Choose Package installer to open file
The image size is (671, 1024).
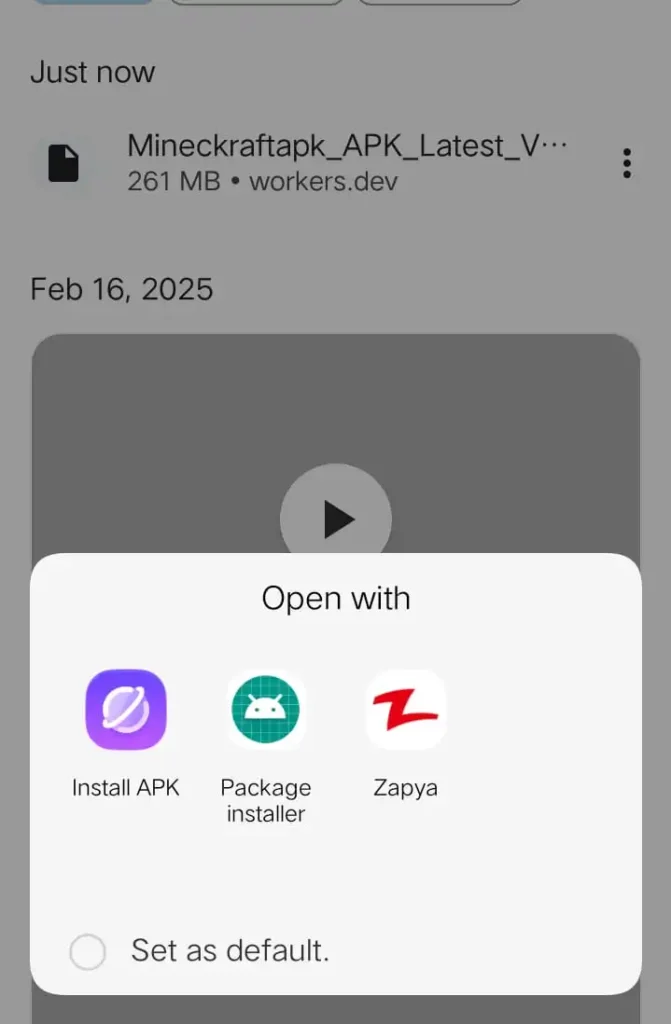click(x=265, y=710)
